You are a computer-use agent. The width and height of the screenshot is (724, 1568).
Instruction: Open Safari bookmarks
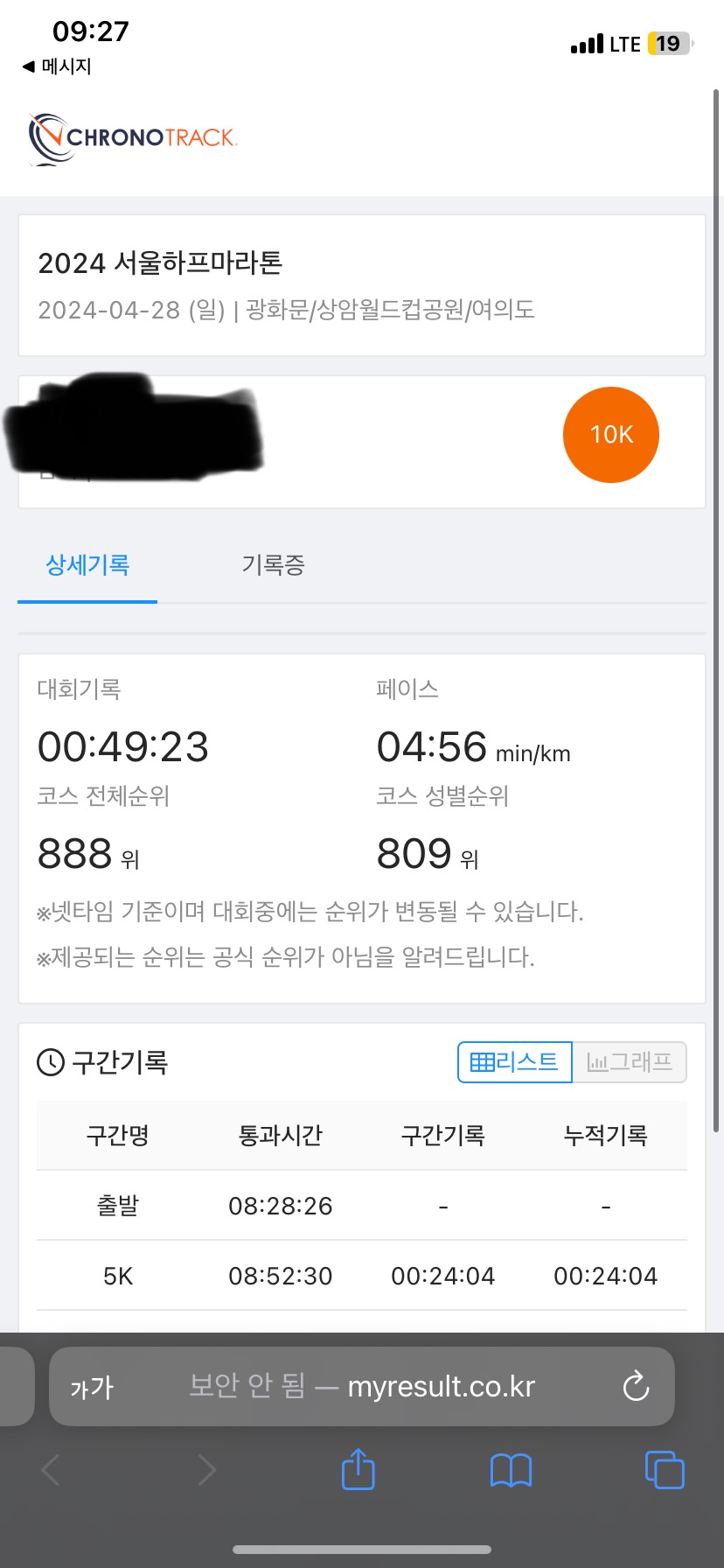(512, 1470)
